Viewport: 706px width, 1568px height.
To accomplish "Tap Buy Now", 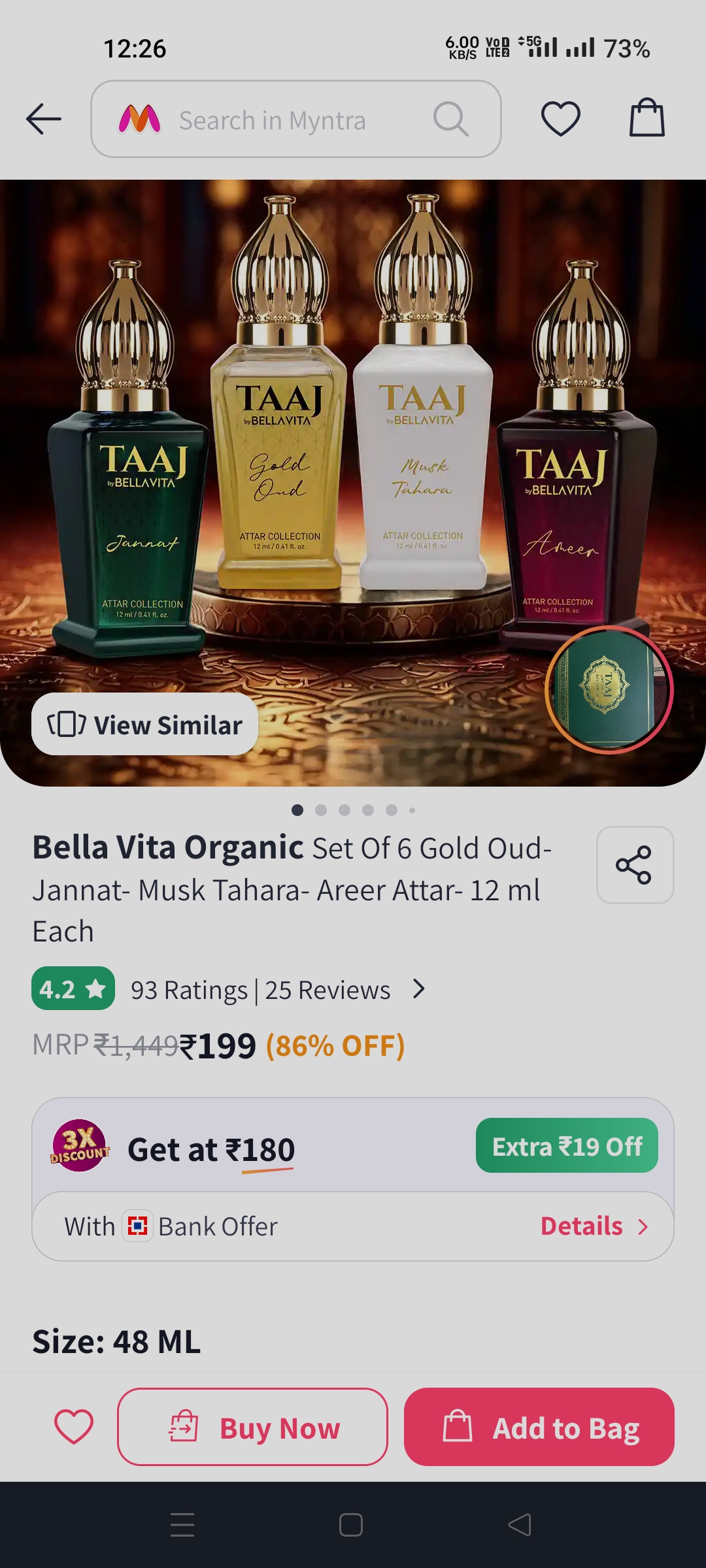I will click(x=252, y=1428).
